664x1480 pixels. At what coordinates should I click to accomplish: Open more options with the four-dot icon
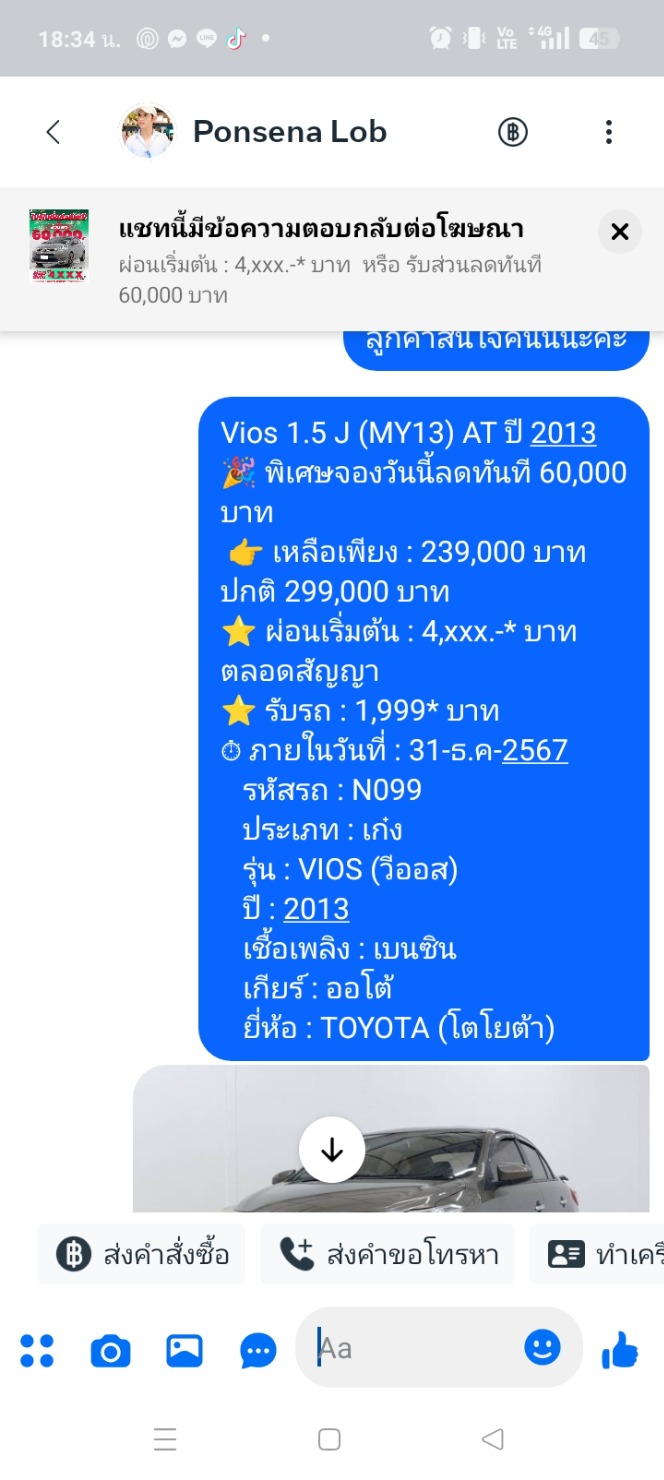pyautogui.click(x=37, y=1351)
